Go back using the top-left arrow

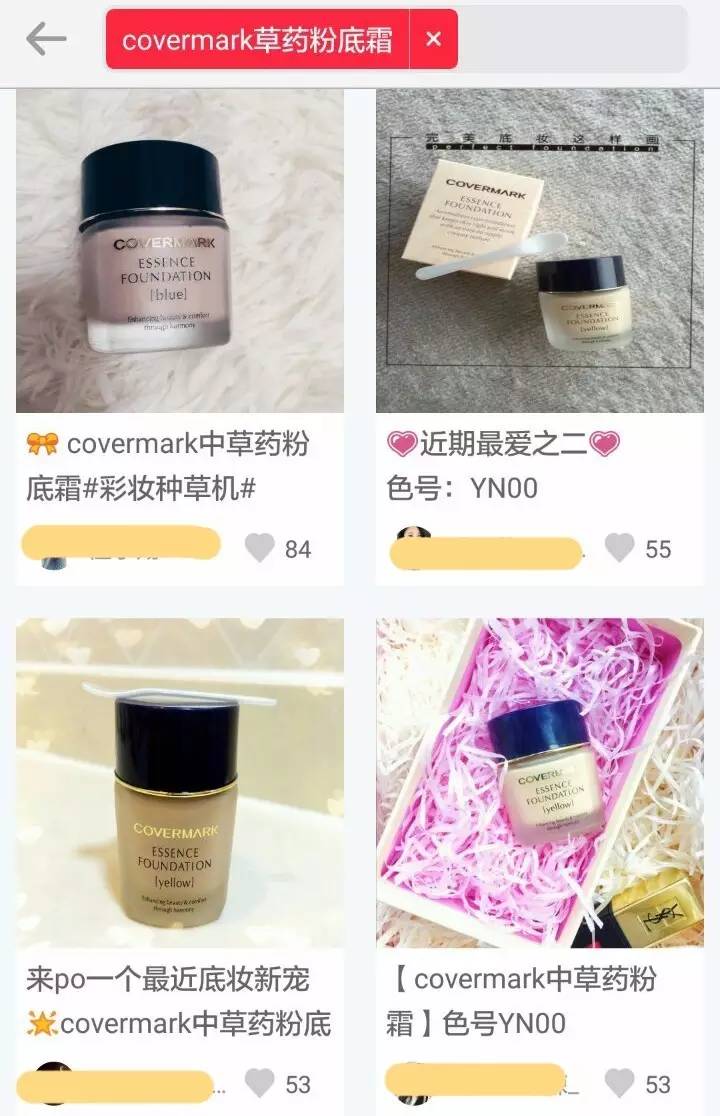tap(46, 40)
